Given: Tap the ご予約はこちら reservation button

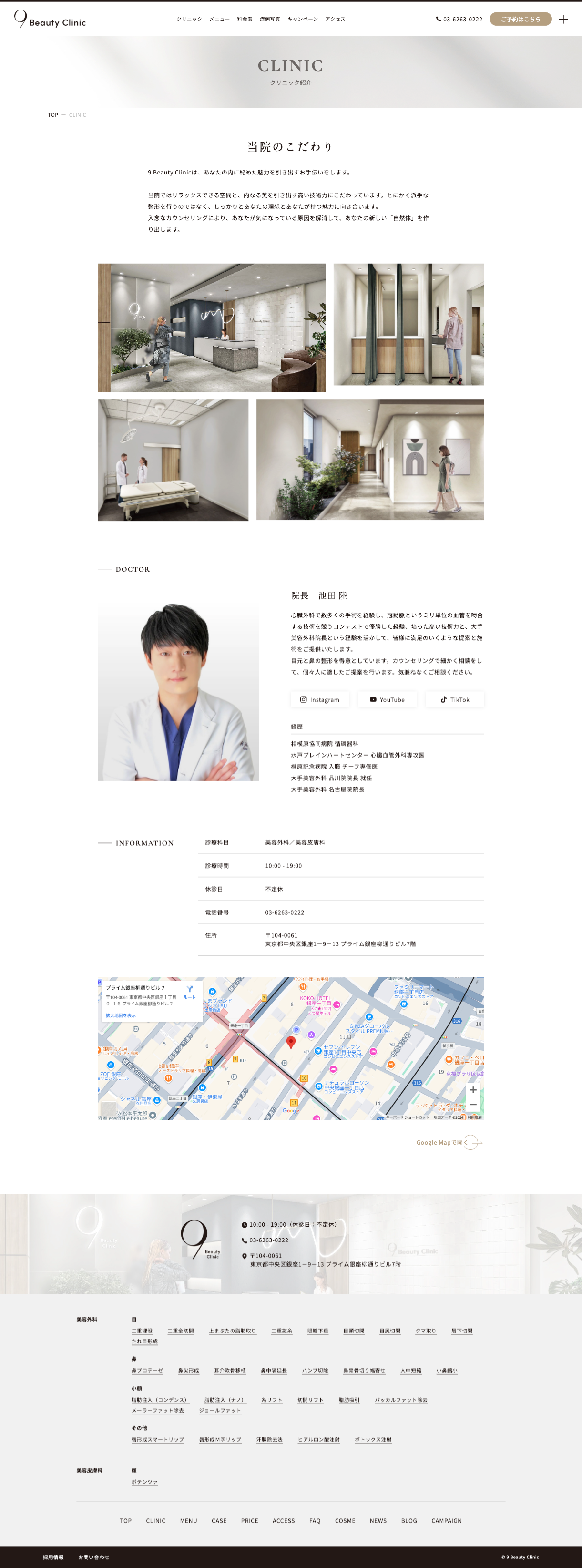Looking at the screenshot, I should pos(521,20).
